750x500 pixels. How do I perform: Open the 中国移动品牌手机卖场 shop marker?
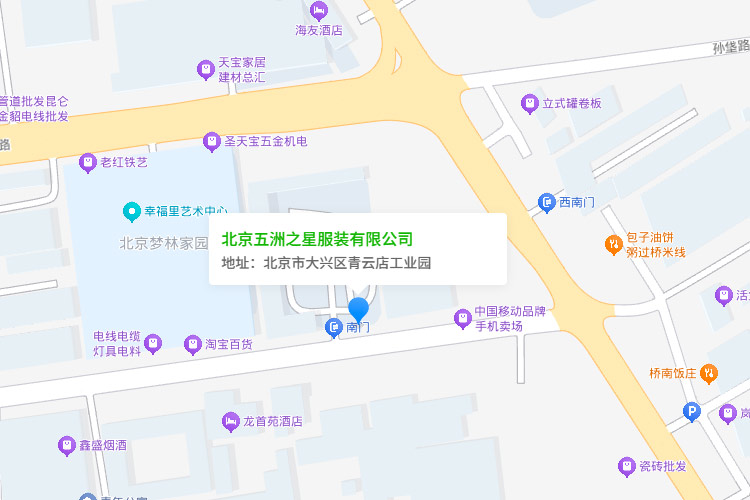click(463, 319)
